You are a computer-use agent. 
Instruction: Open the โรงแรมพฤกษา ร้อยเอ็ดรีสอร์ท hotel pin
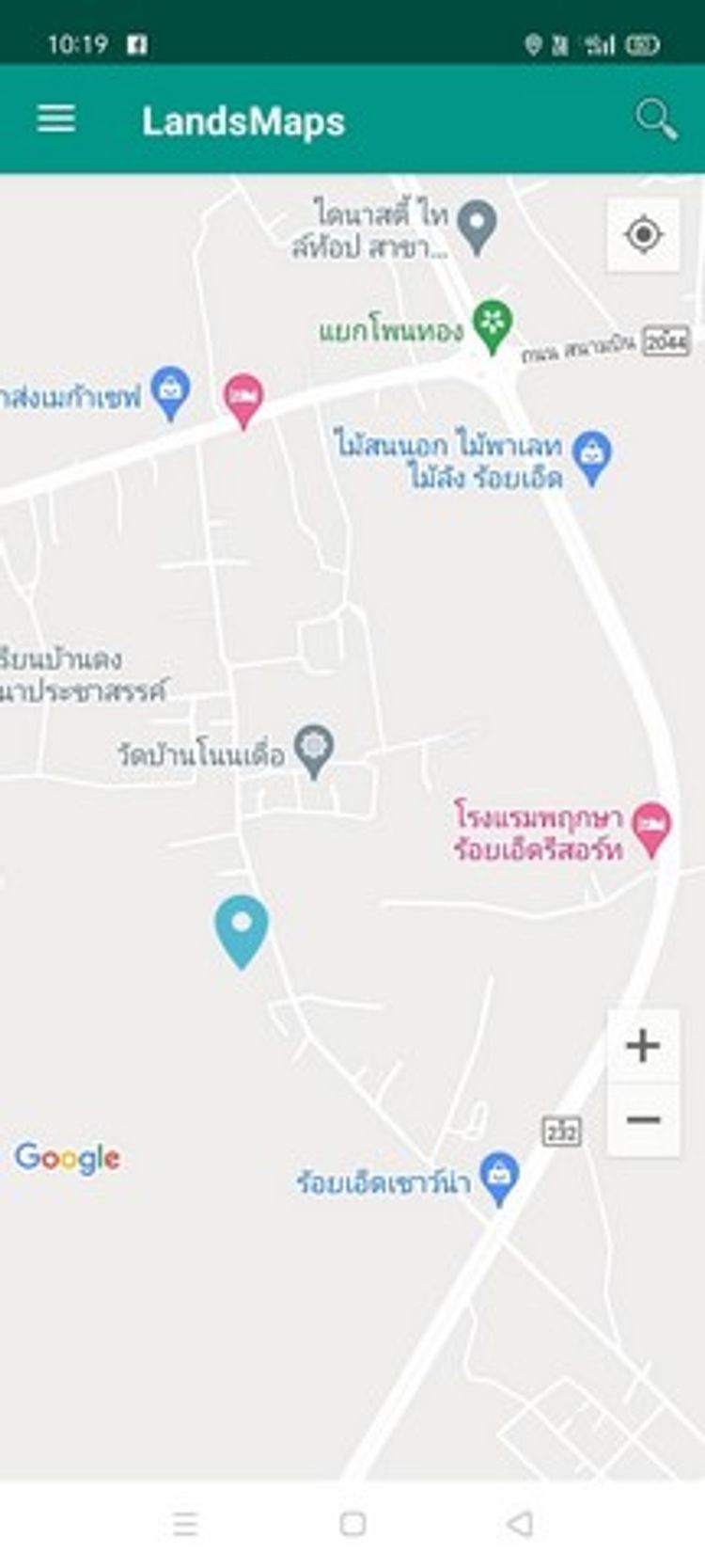pos(651,827)
